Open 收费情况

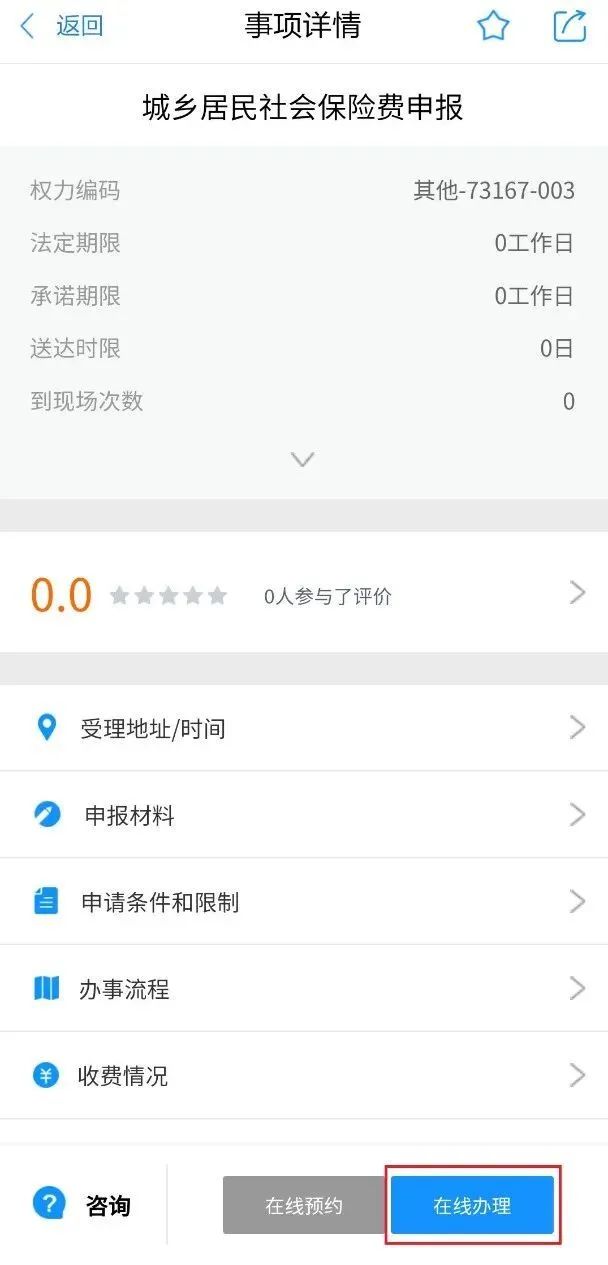pyautogui.click(x=304, y=1076)
